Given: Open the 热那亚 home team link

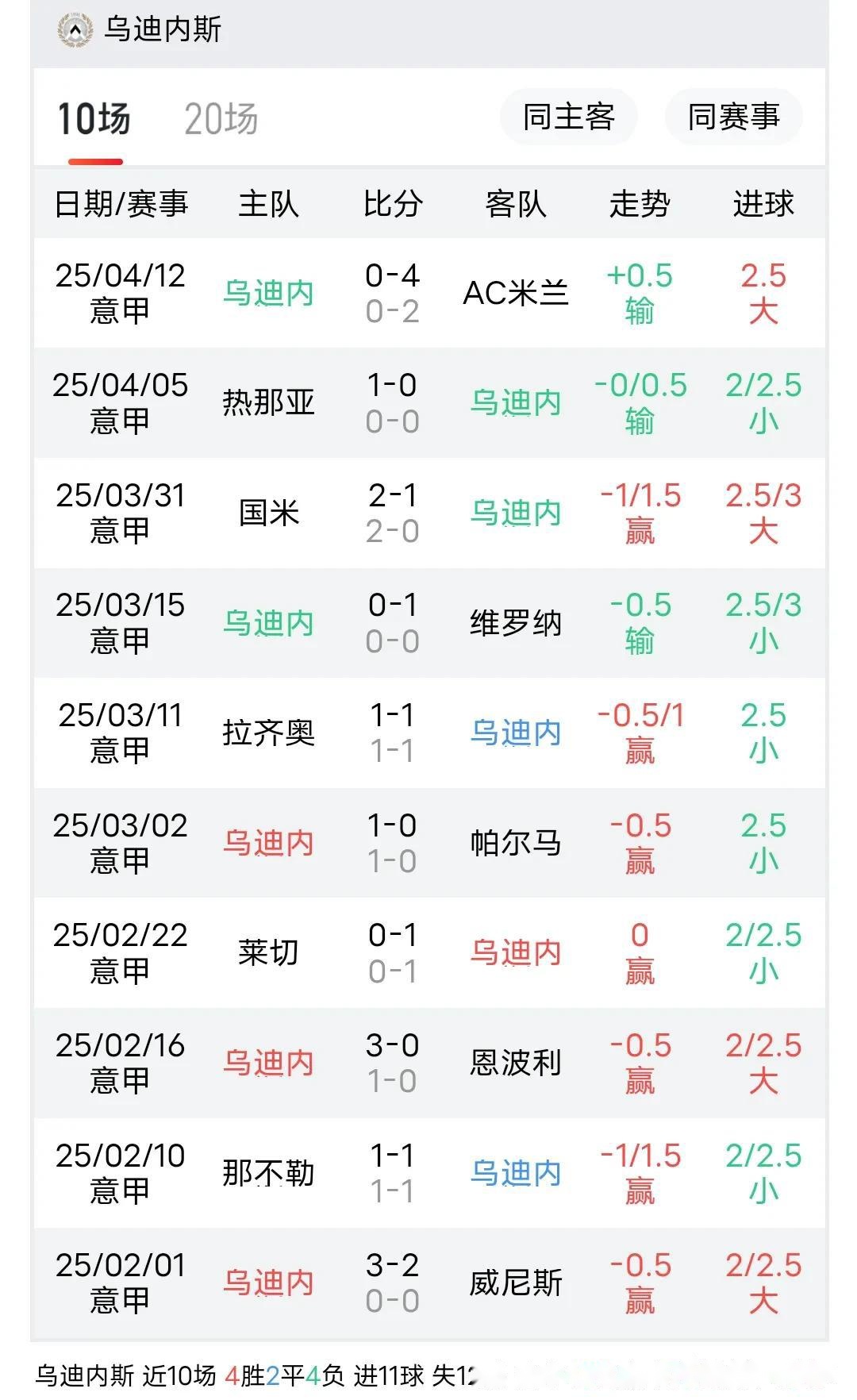Looking at the screenshot, I should tap(270, 402).
